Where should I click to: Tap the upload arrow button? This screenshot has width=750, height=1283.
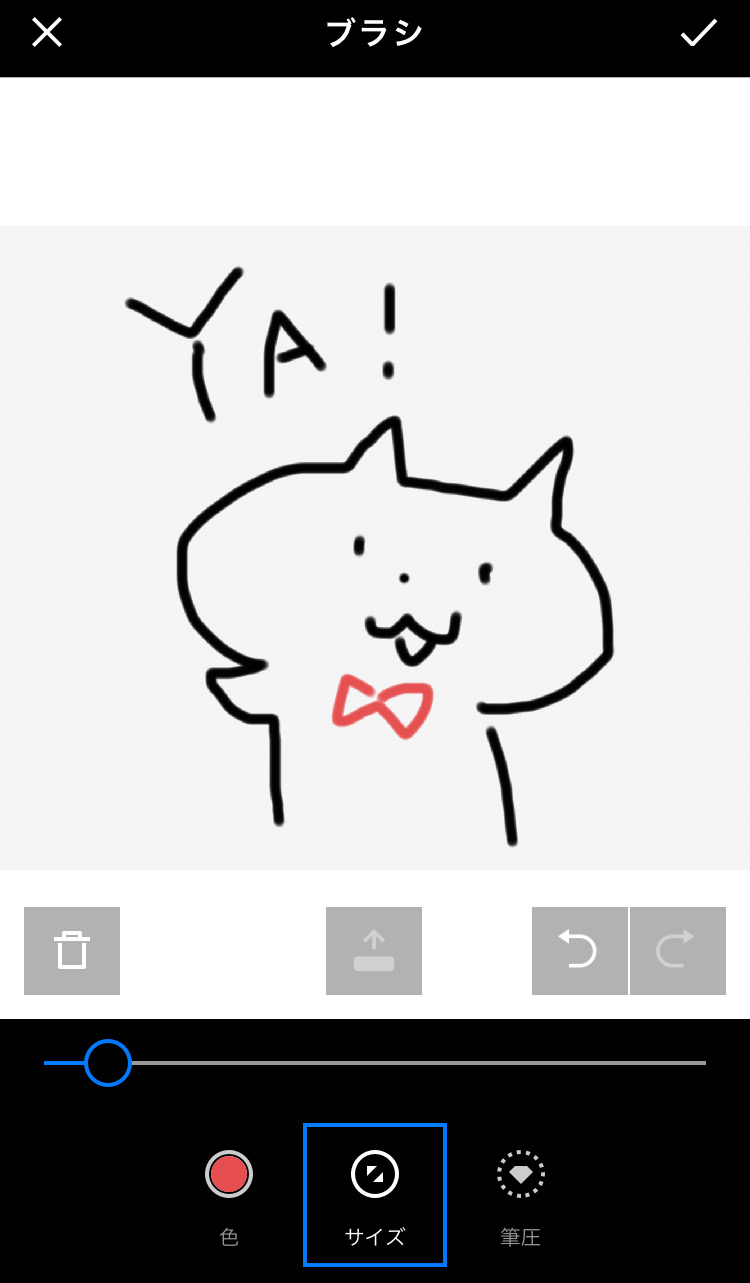tap(374, 951)
